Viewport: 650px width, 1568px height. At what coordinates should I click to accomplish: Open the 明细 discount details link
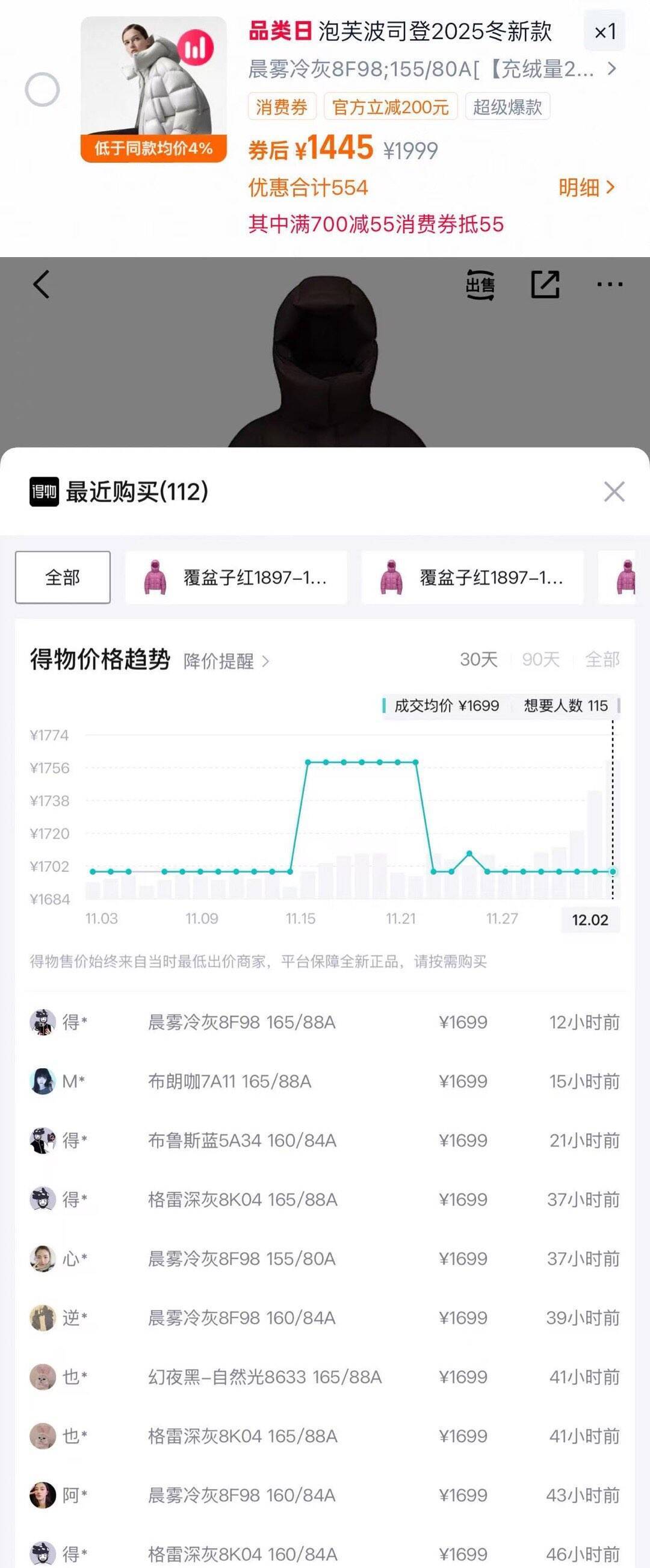click(x=587, y=187)
